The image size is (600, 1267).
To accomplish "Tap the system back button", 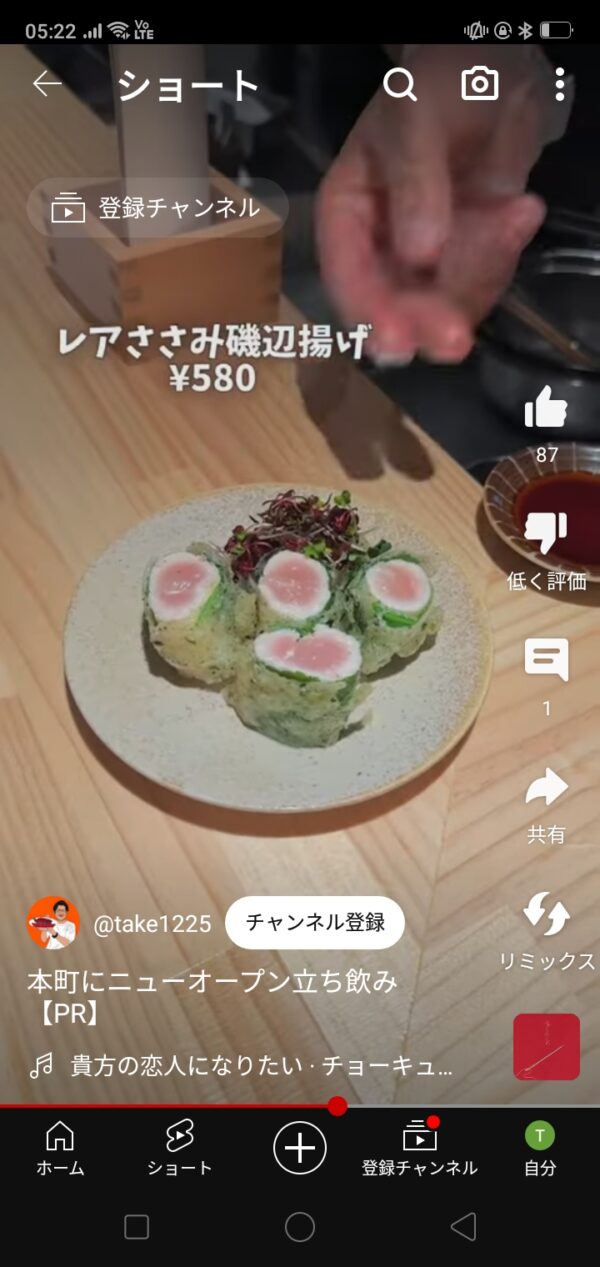I will pos(462,1227).
